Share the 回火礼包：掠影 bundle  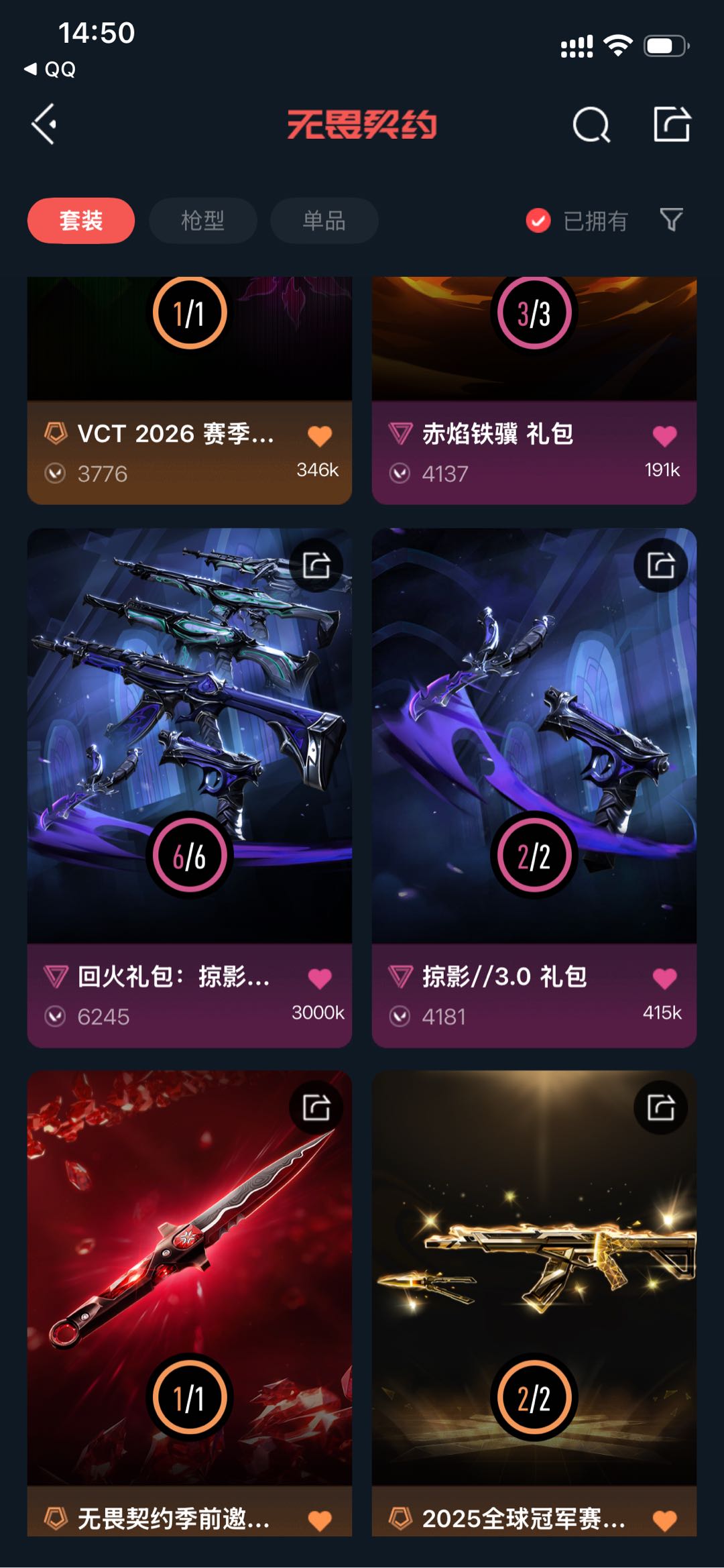click(316, 565)
